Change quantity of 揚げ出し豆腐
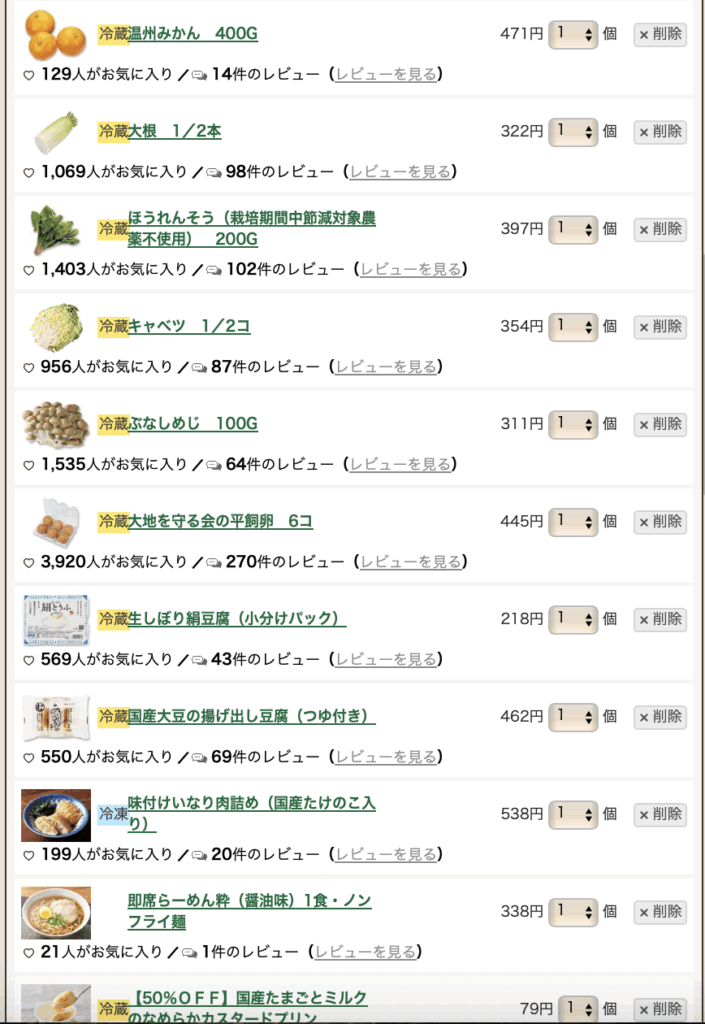The image size is (705, 1024). click(x=573, y=716)
